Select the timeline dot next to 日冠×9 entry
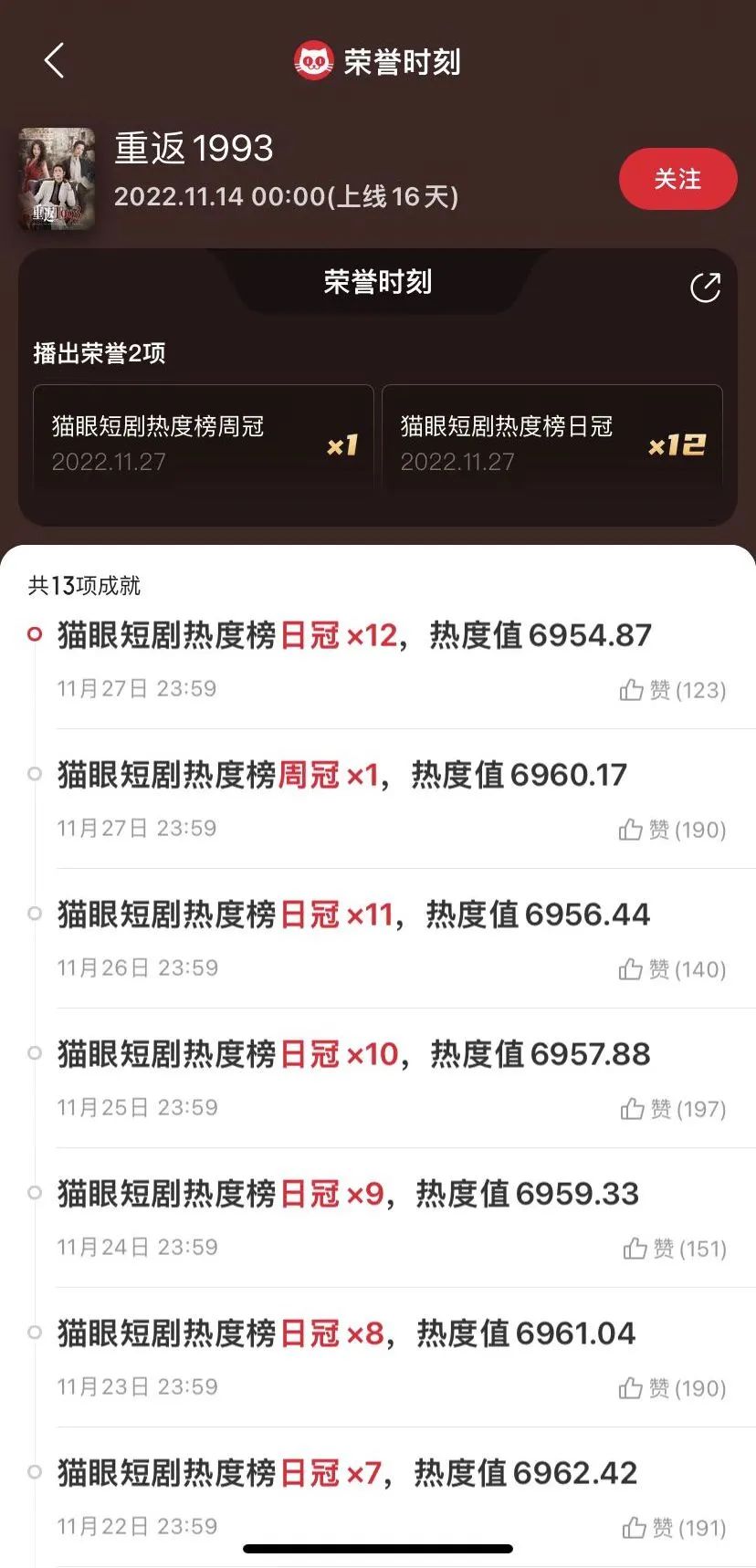Screen dimensions: 756x1568 click(x=37, y=1190)
